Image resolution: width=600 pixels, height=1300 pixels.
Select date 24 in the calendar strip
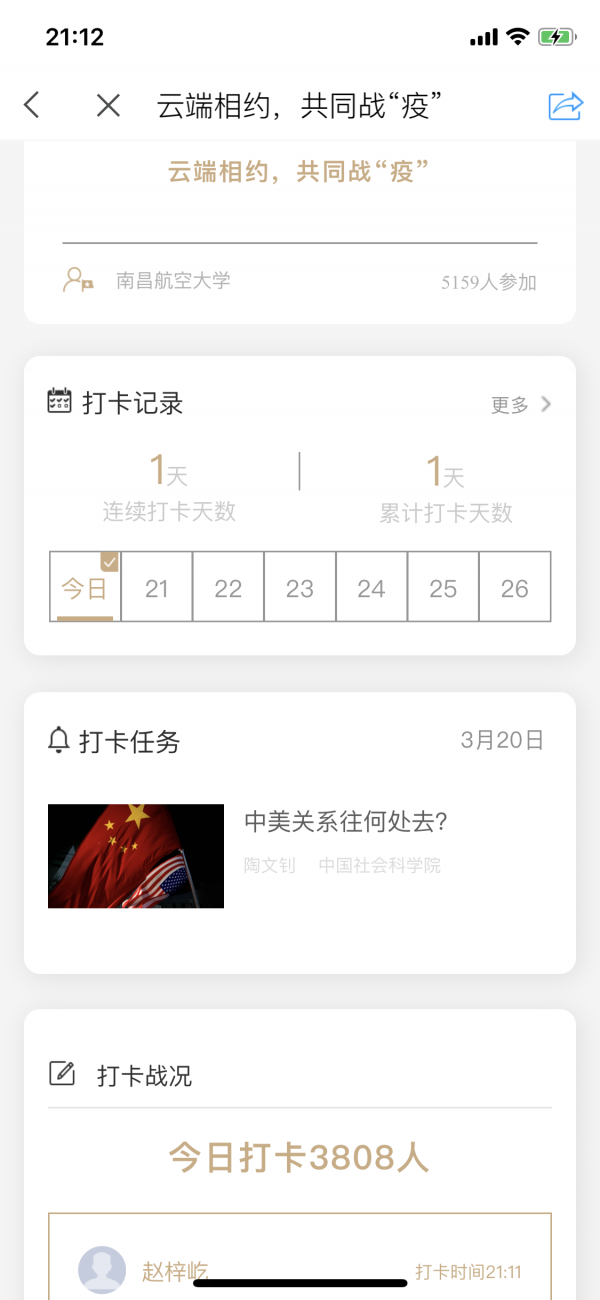coord(371,587)
